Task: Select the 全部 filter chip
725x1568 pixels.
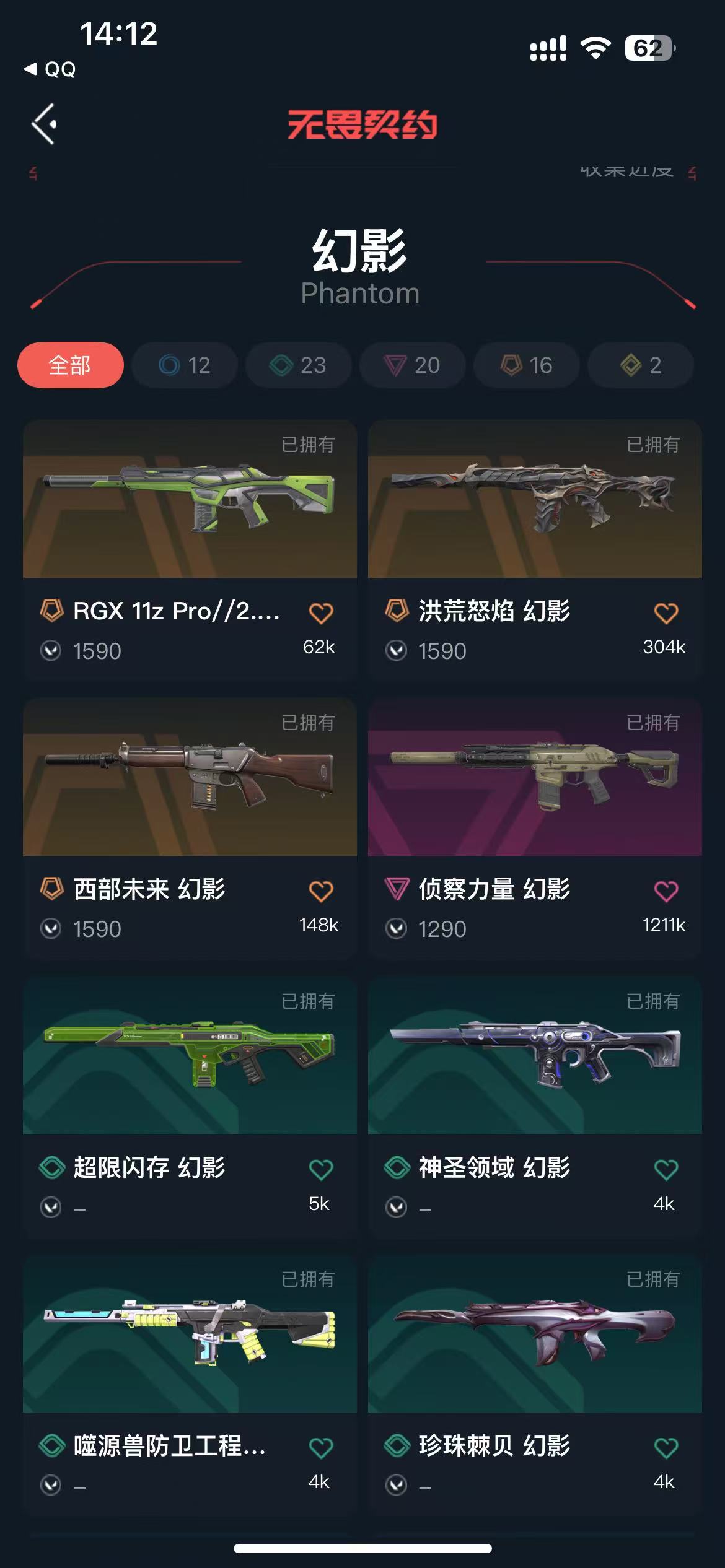Action: pos(70,365)
